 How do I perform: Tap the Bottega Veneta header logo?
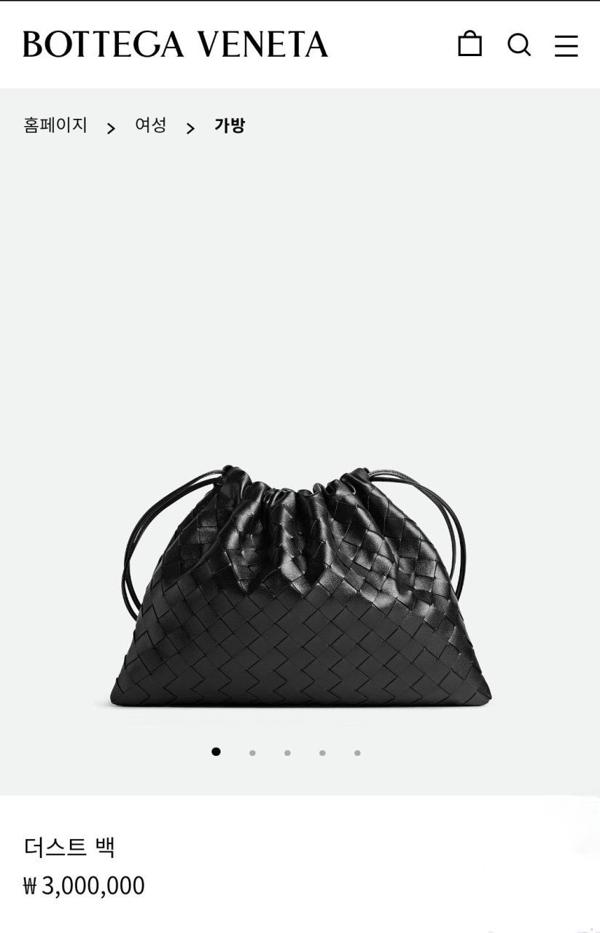point(175,45)
